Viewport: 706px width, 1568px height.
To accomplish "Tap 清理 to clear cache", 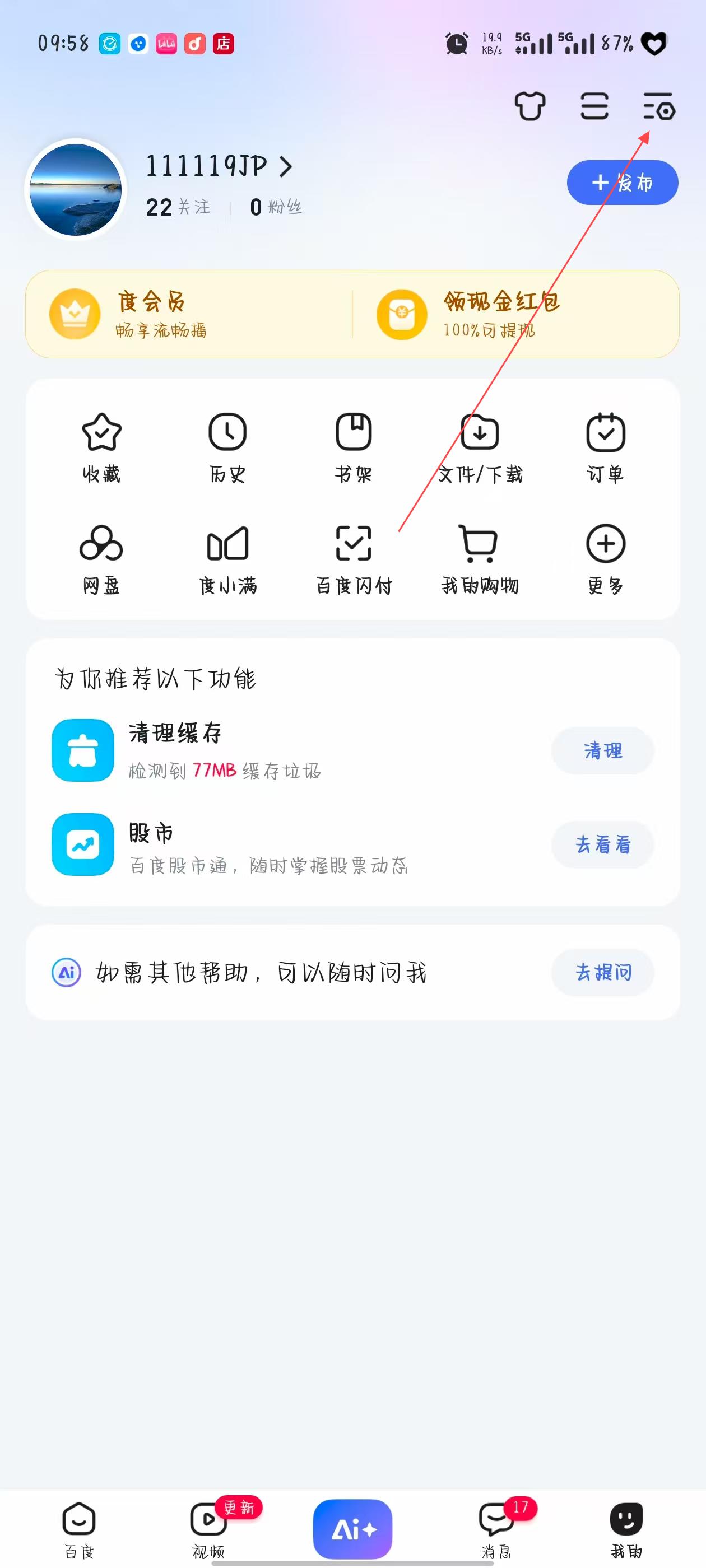I will coord(602,750).
